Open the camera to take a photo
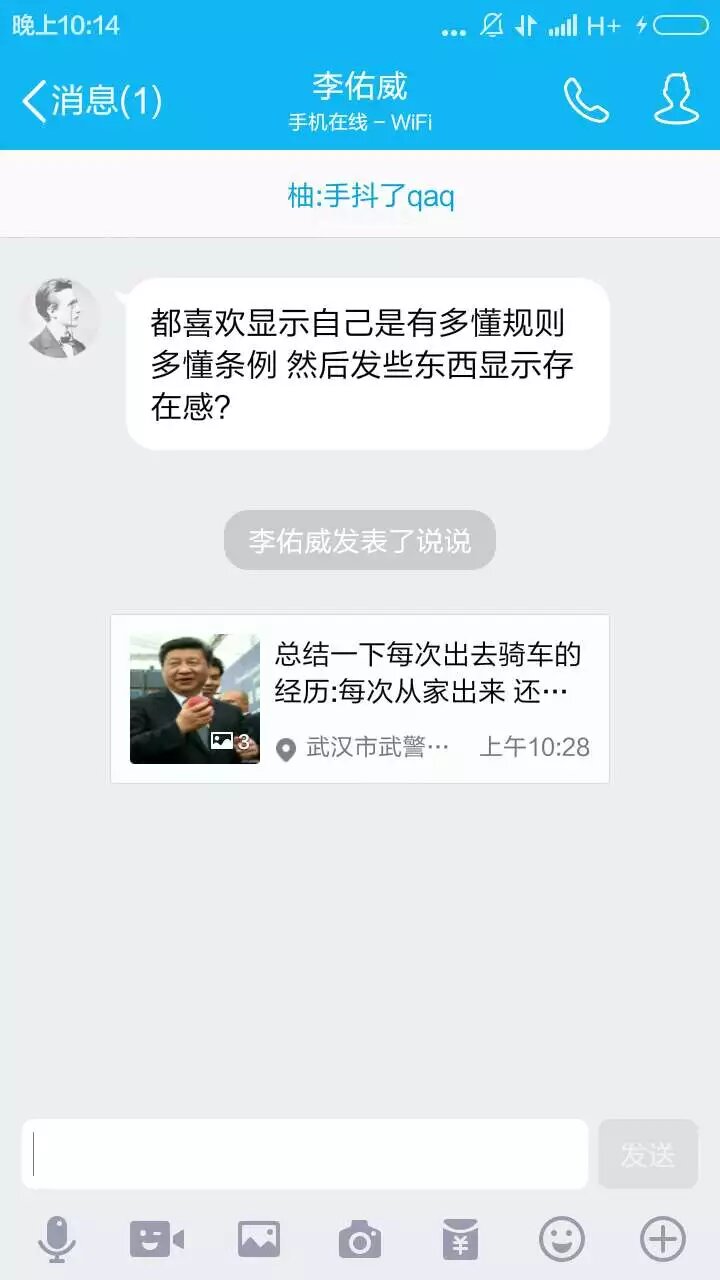This screenshot has height=1280, width=720. 360,1240
